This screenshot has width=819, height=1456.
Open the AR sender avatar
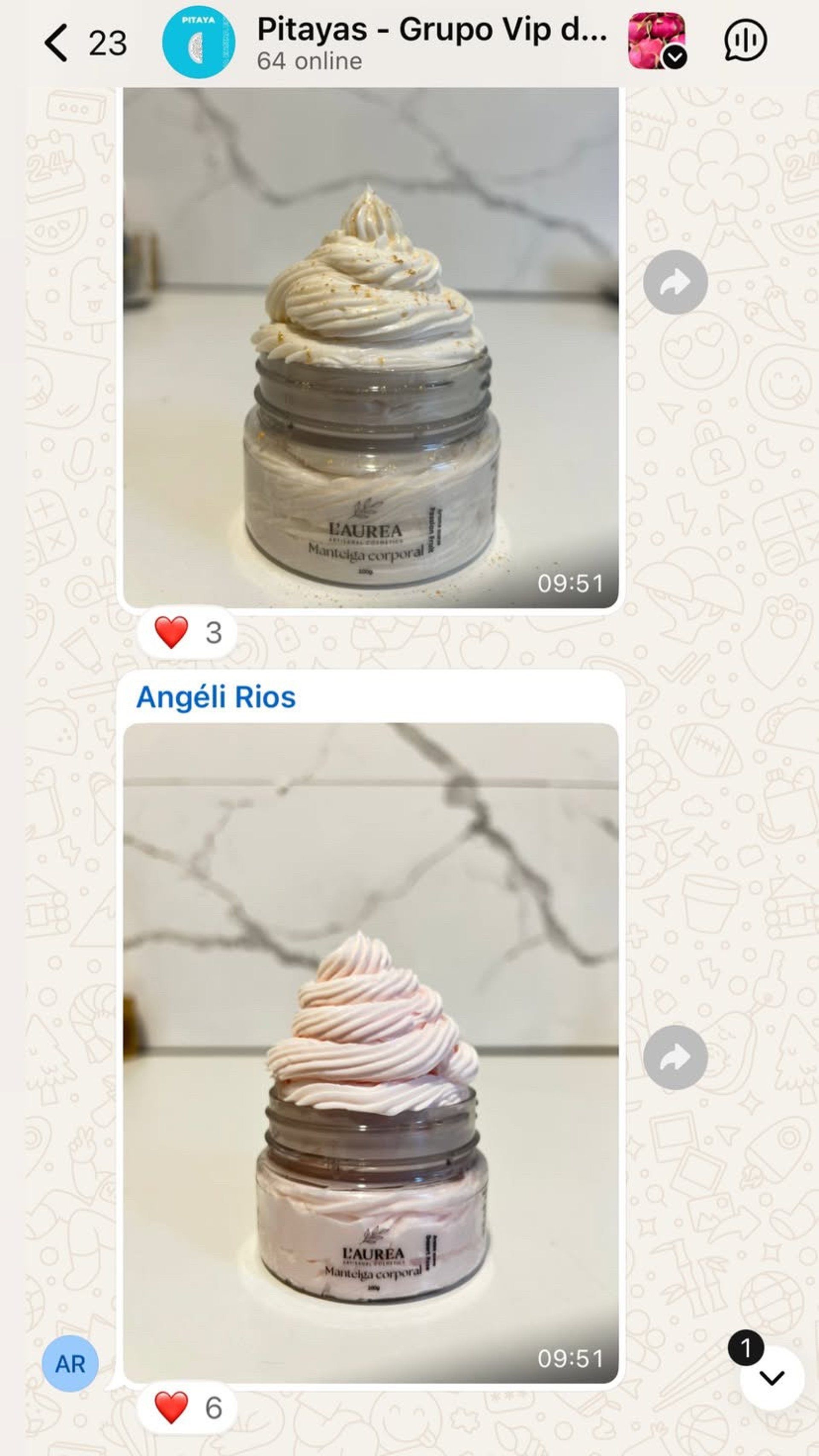click(x=70, y=1363)
